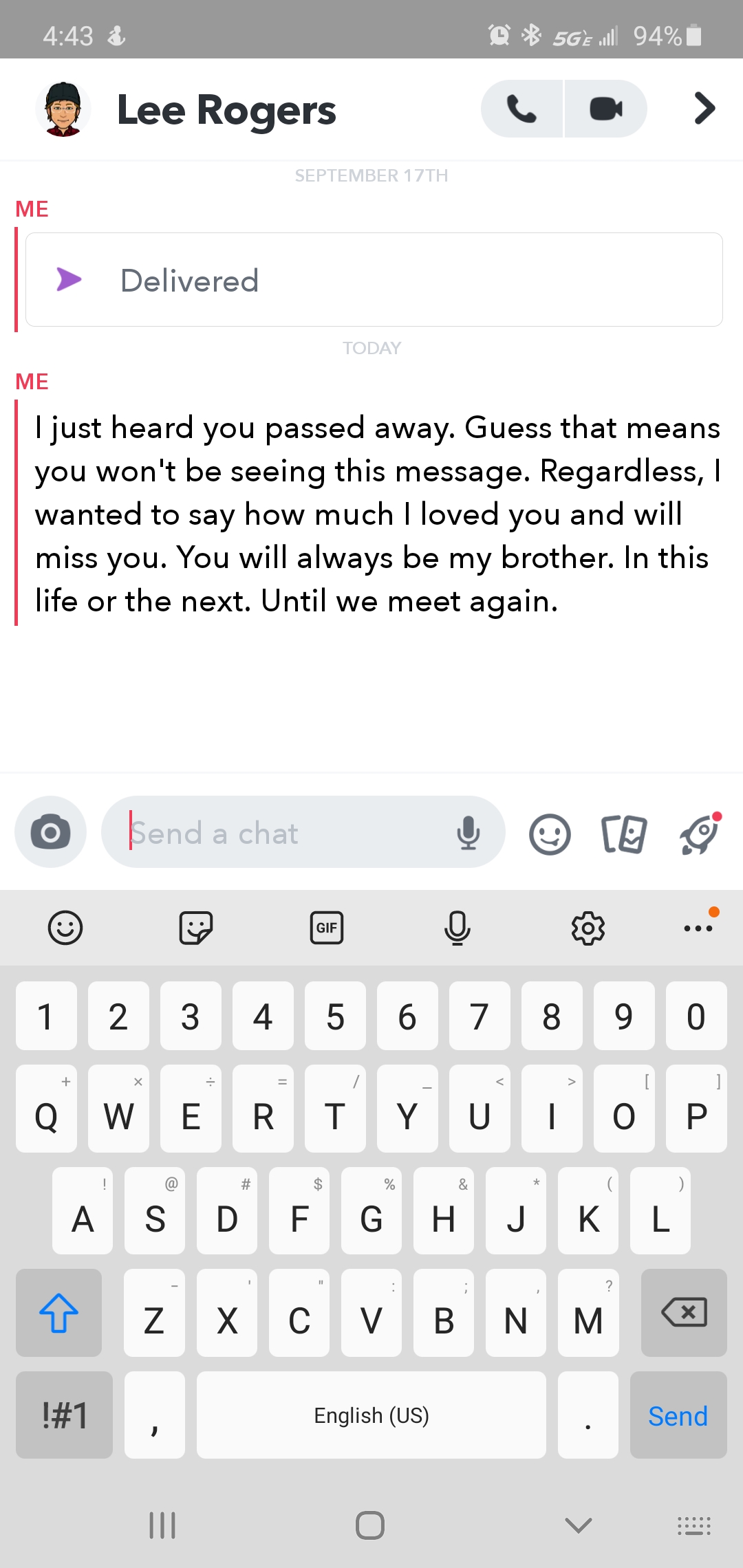Open Lee Rogers' profile avatar
This screenshot has width=743, height=1568.
pos(63,109)
